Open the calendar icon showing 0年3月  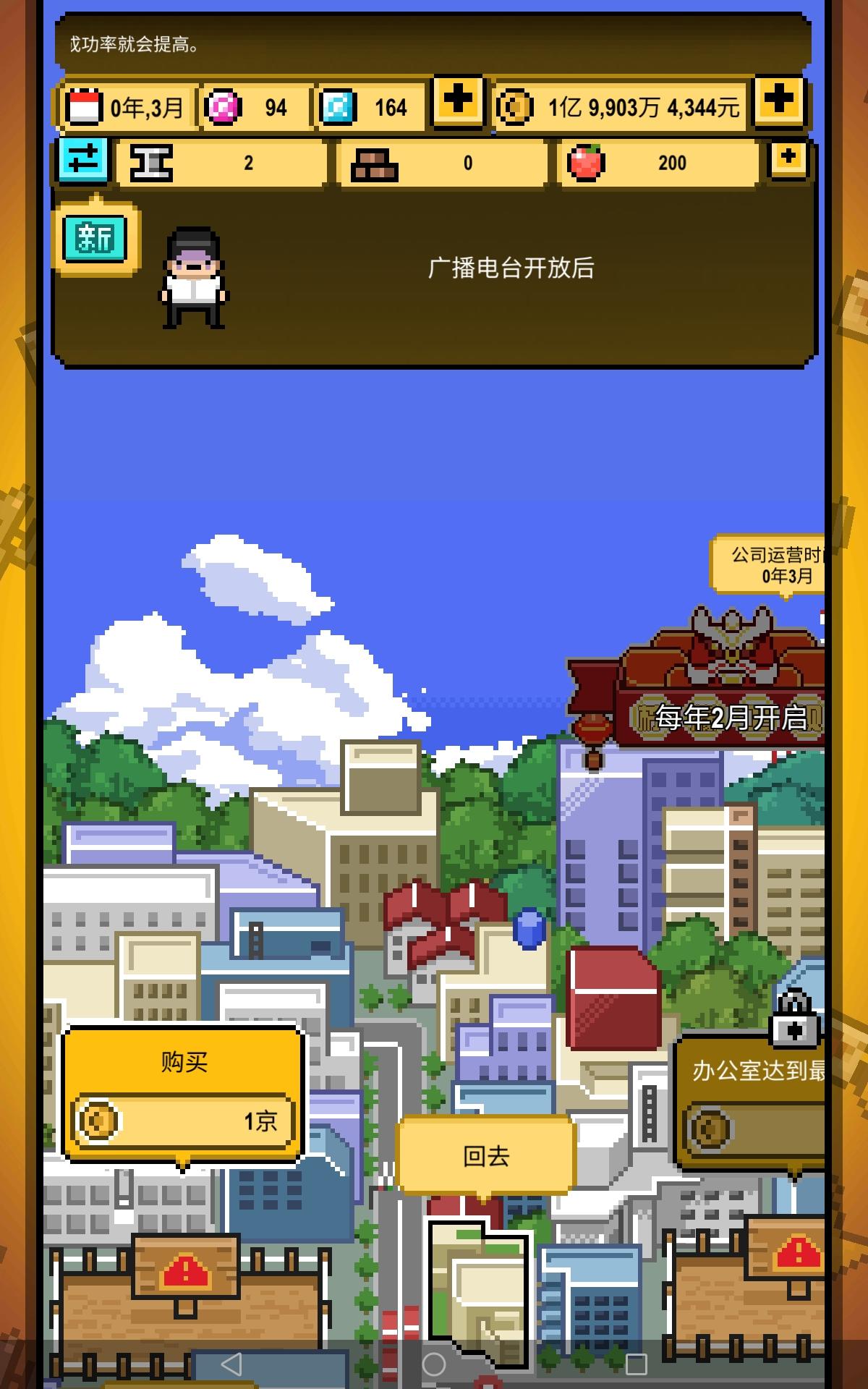pyautogui.click(x=85, y=106)
